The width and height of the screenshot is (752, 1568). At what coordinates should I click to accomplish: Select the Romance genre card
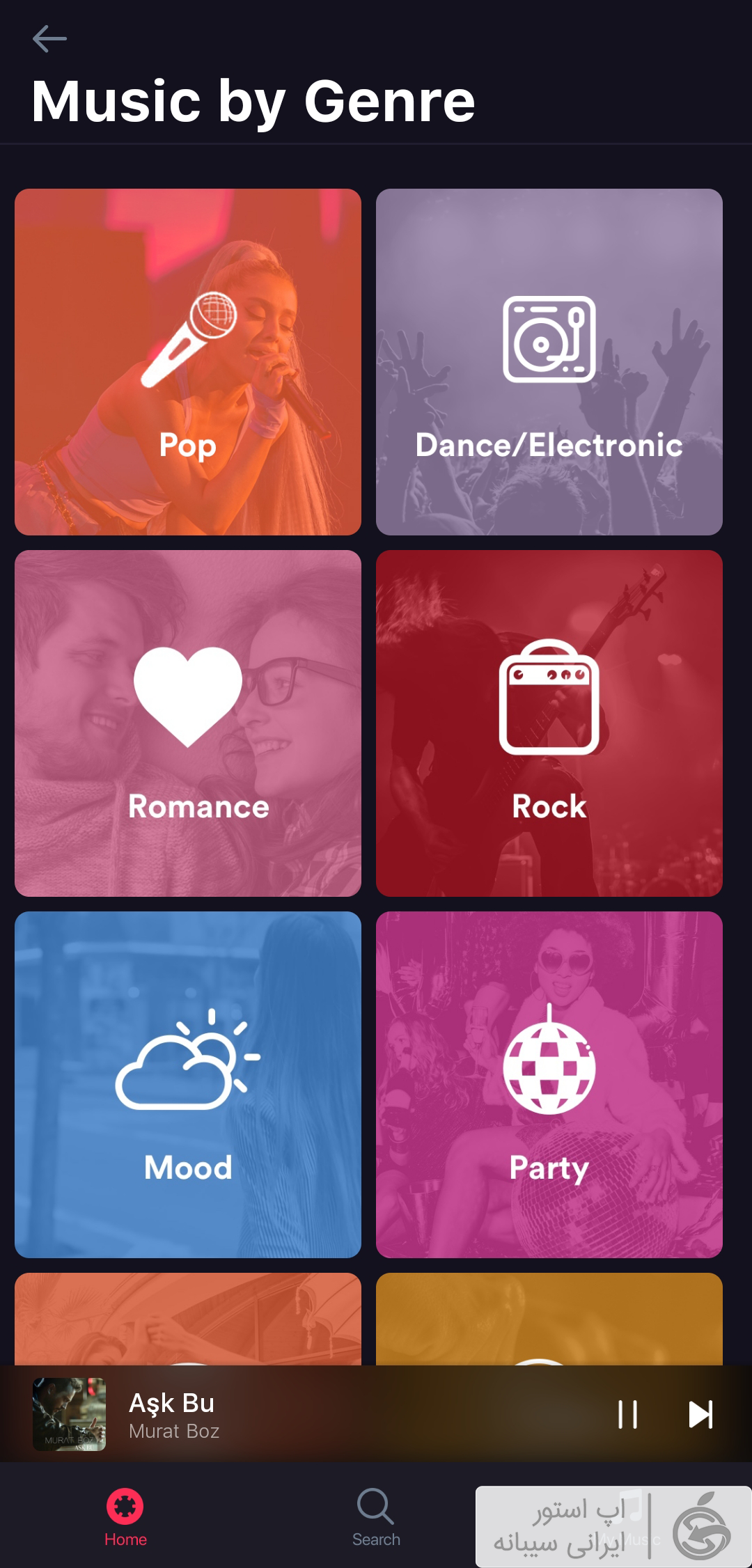188,723
